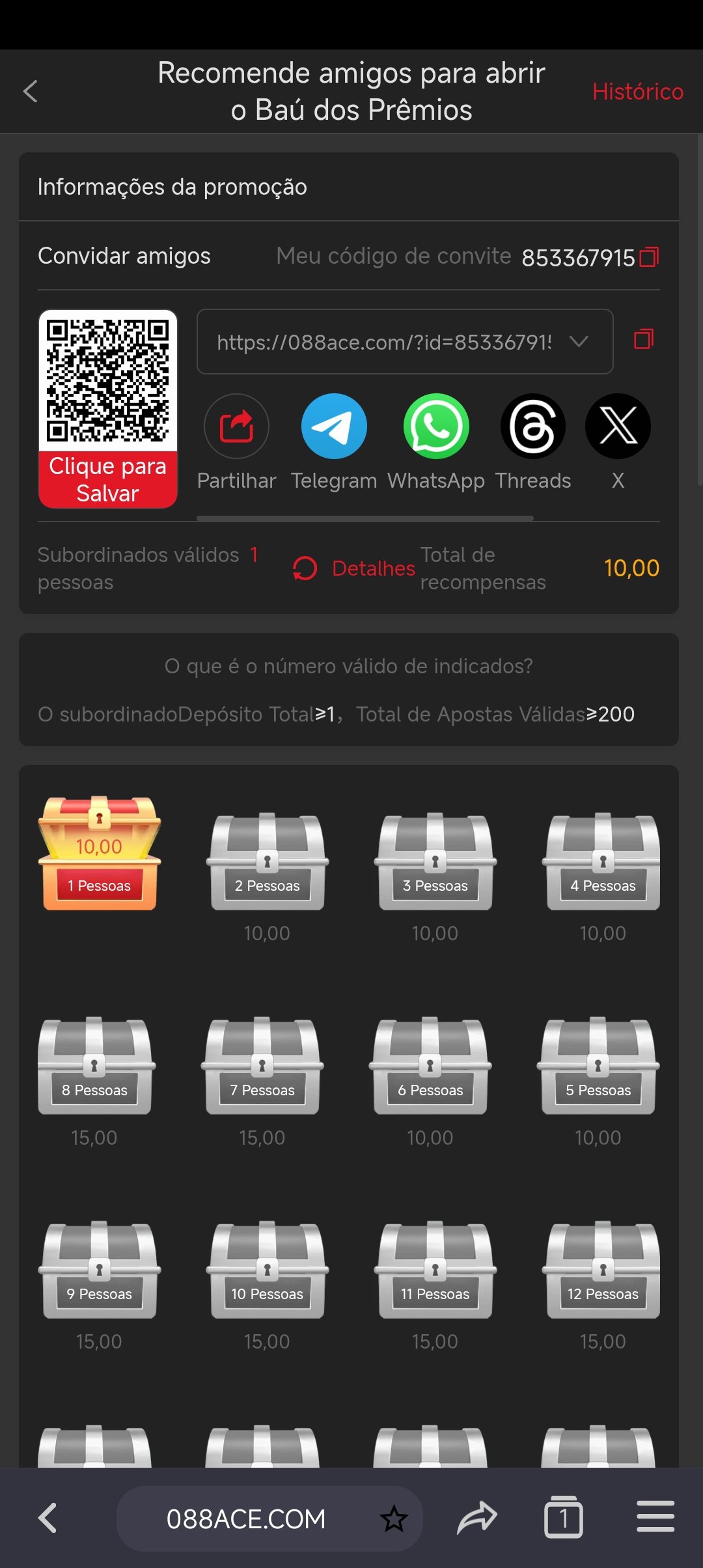The image size is (703, 1568).
Task: Copy the invite code 853367915
Action: (649, 257)
